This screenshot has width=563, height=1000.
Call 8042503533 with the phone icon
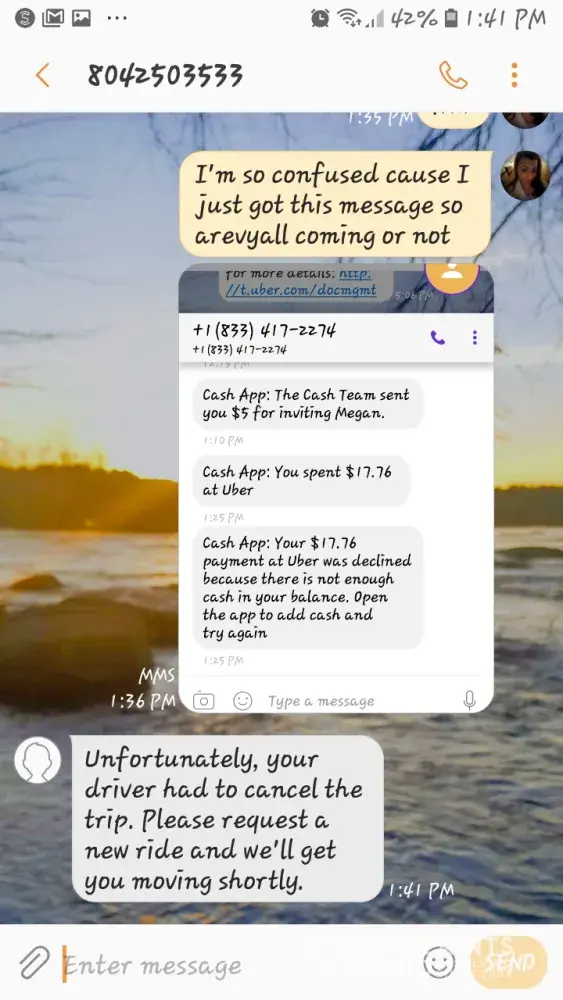(453, 75)
